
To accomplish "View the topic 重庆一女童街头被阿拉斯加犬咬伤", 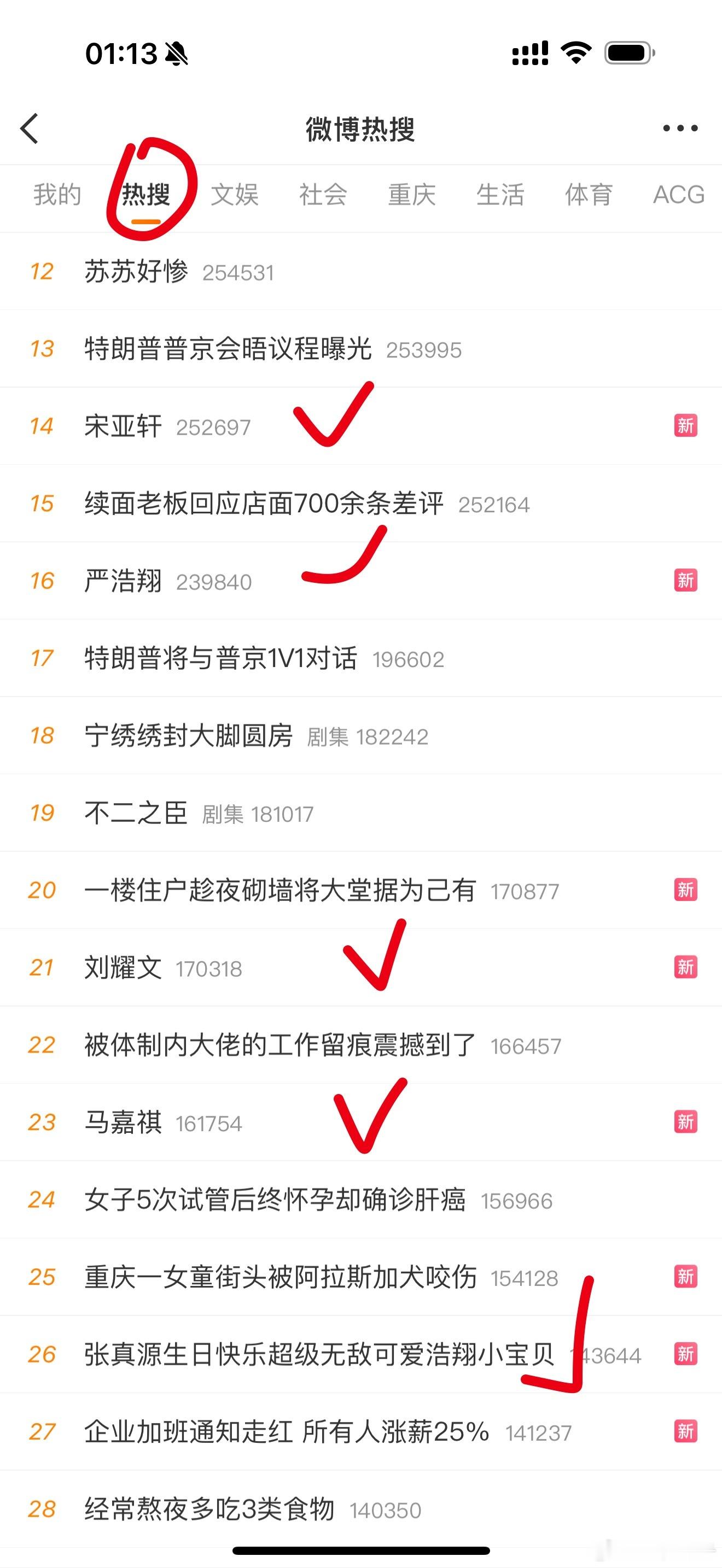I will (280, 1277).
